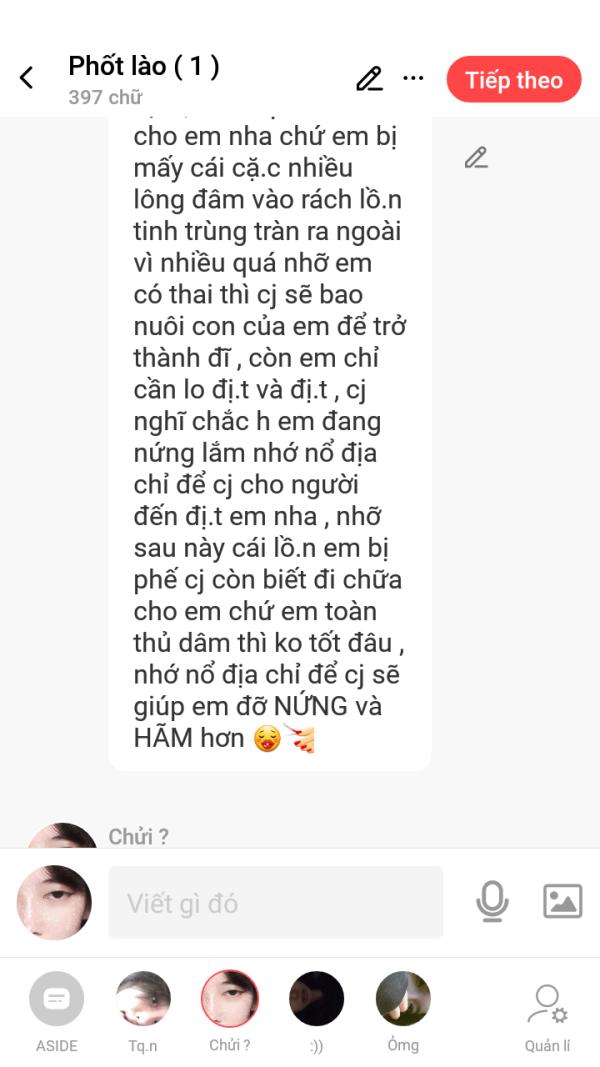
Task: Select the ASIDE narration option
Action: tap(57, 999)
